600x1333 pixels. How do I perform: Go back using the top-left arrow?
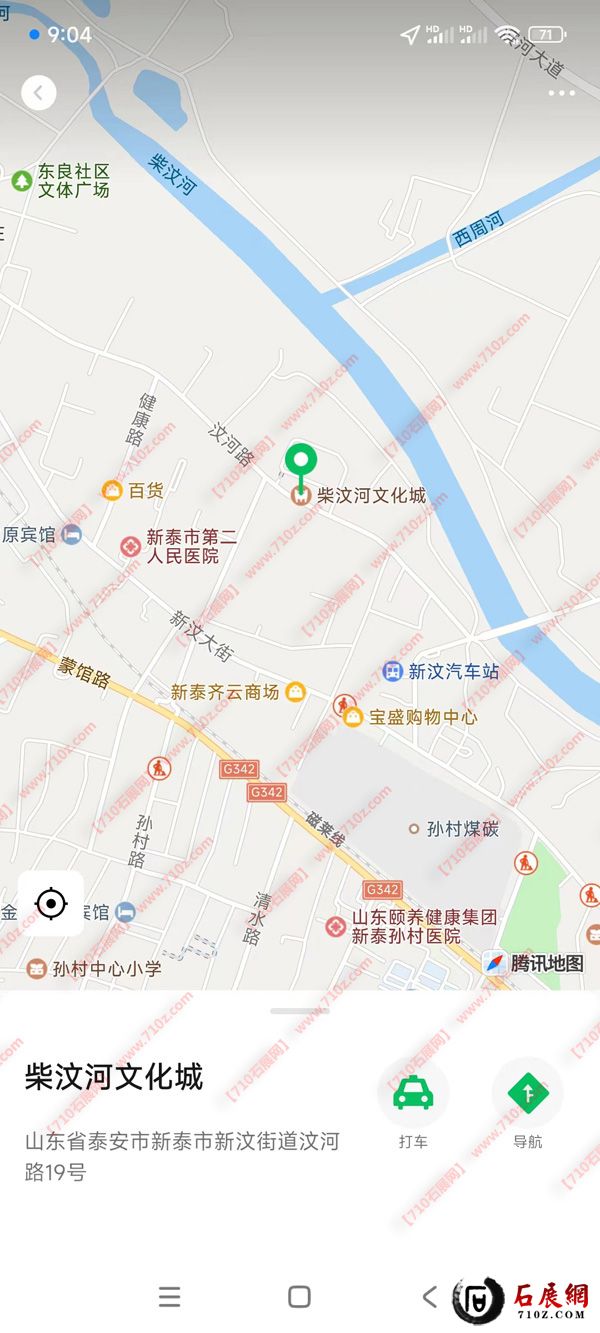(39, 93)
